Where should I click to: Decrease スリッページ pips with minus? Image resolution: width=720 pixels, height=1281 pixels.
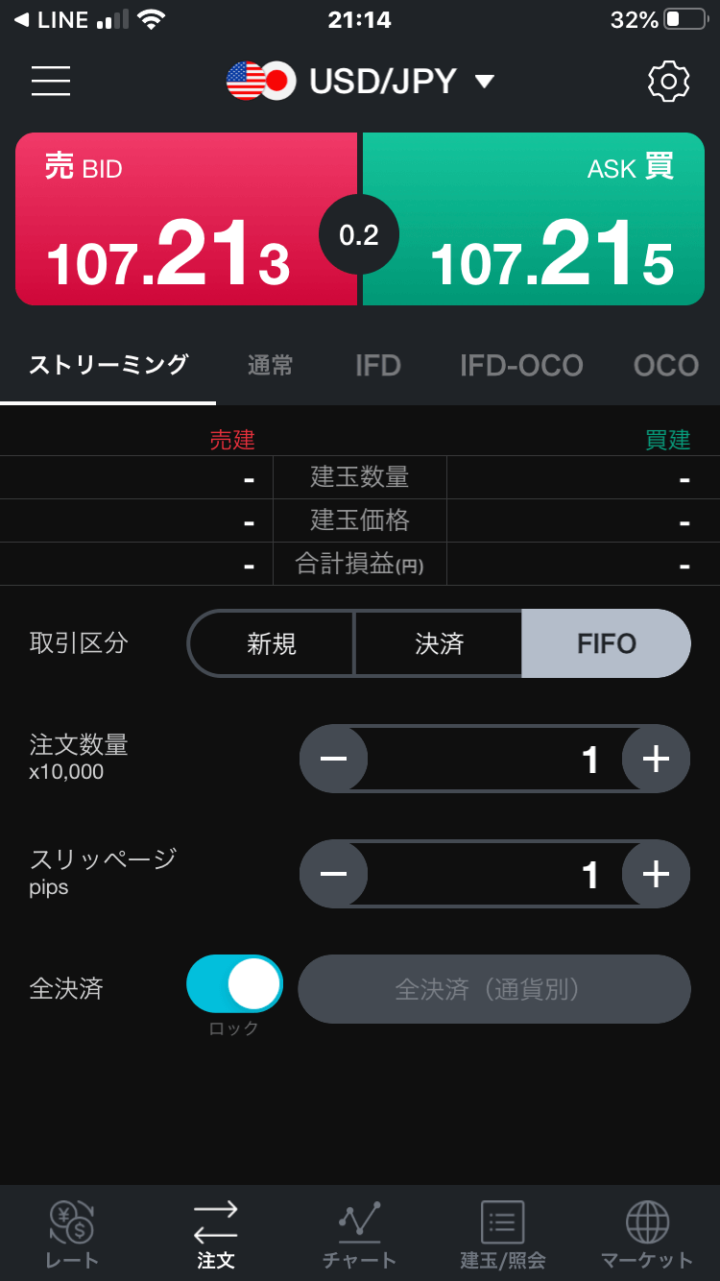point(334,874)
